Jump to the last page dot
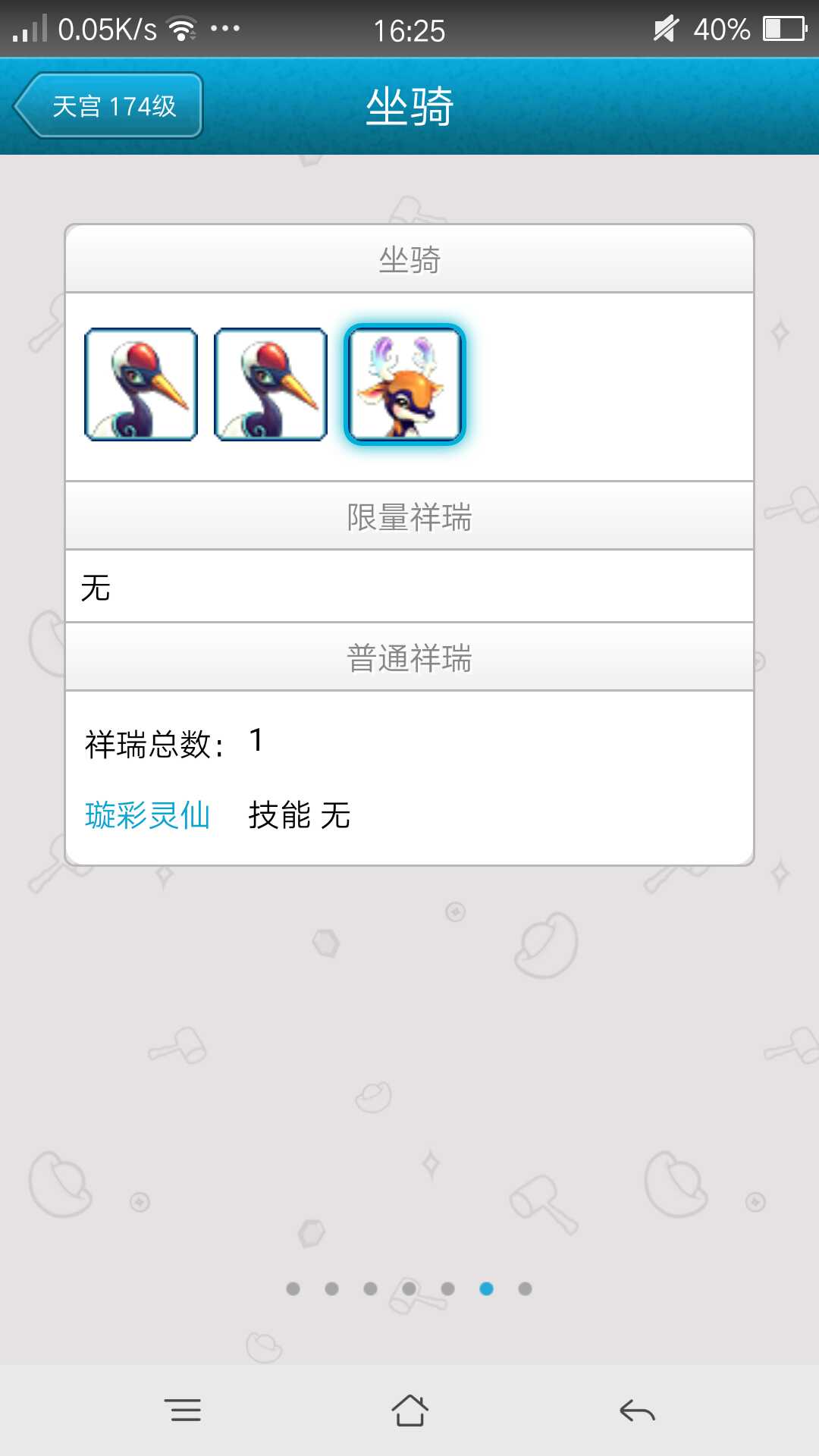The height and width of the screenshot is (1456, 819). click(525, 1288)
